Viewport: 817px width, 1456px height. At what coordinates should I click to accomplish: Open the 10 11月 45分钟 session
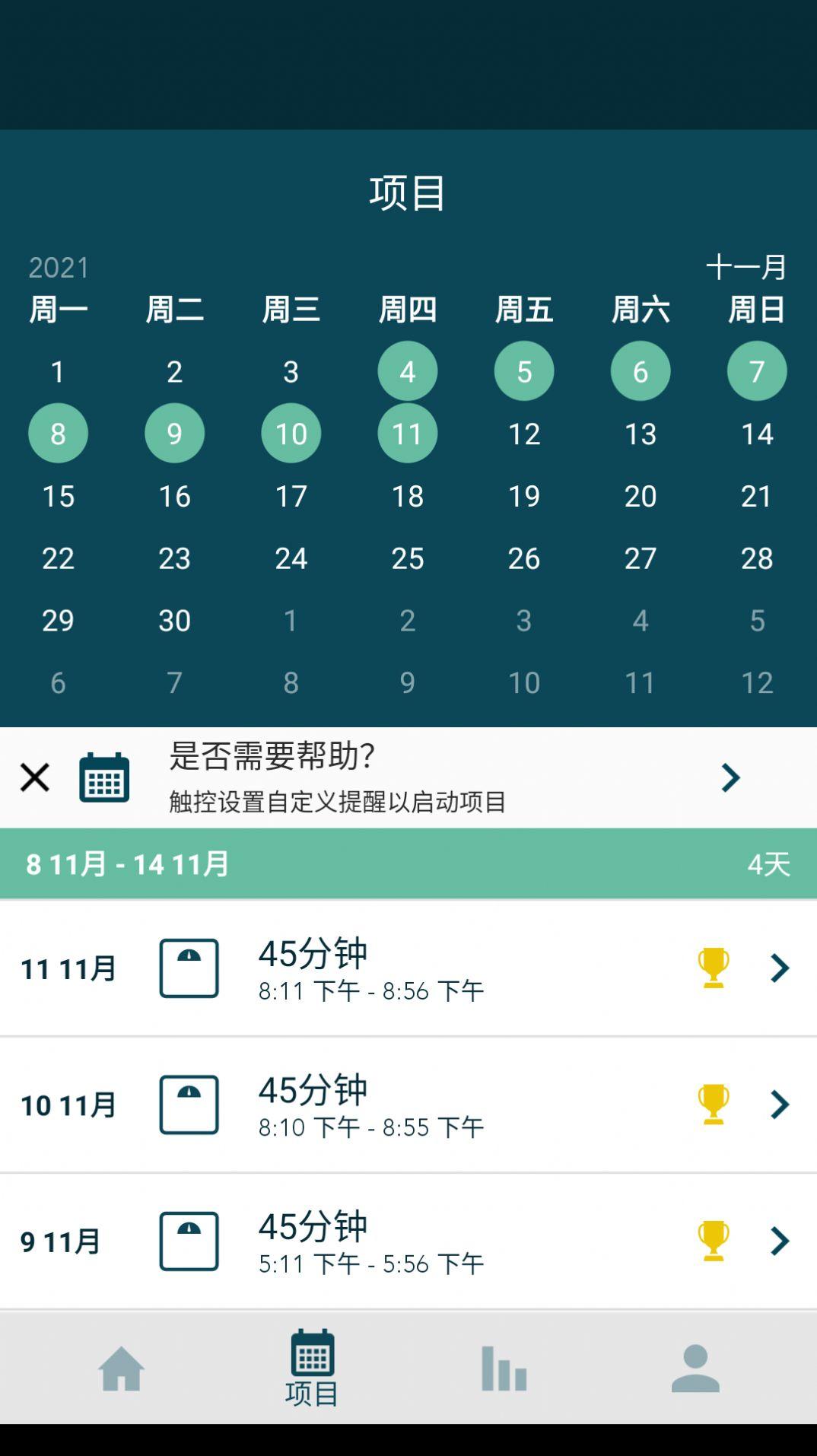pyautogui.click(x=408, y=1105)
